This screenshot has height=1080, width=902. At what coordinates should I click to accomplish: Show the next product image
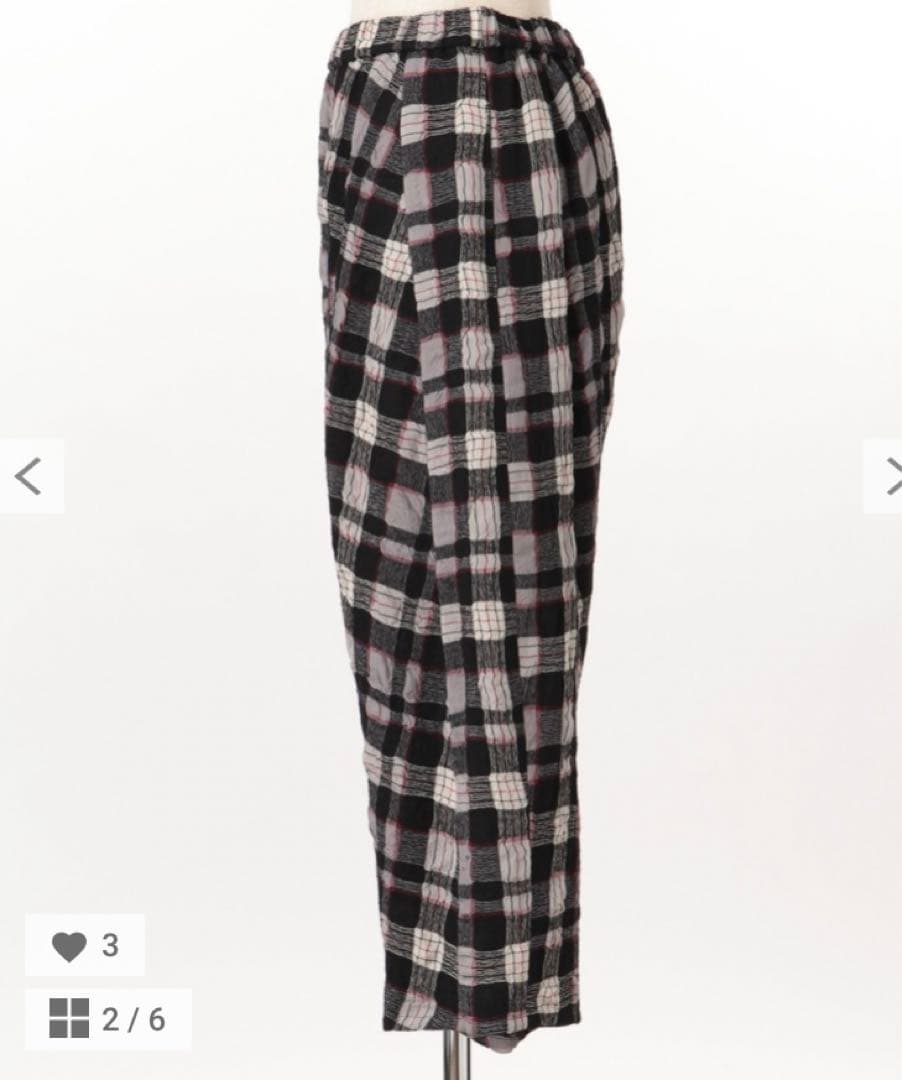886,477
